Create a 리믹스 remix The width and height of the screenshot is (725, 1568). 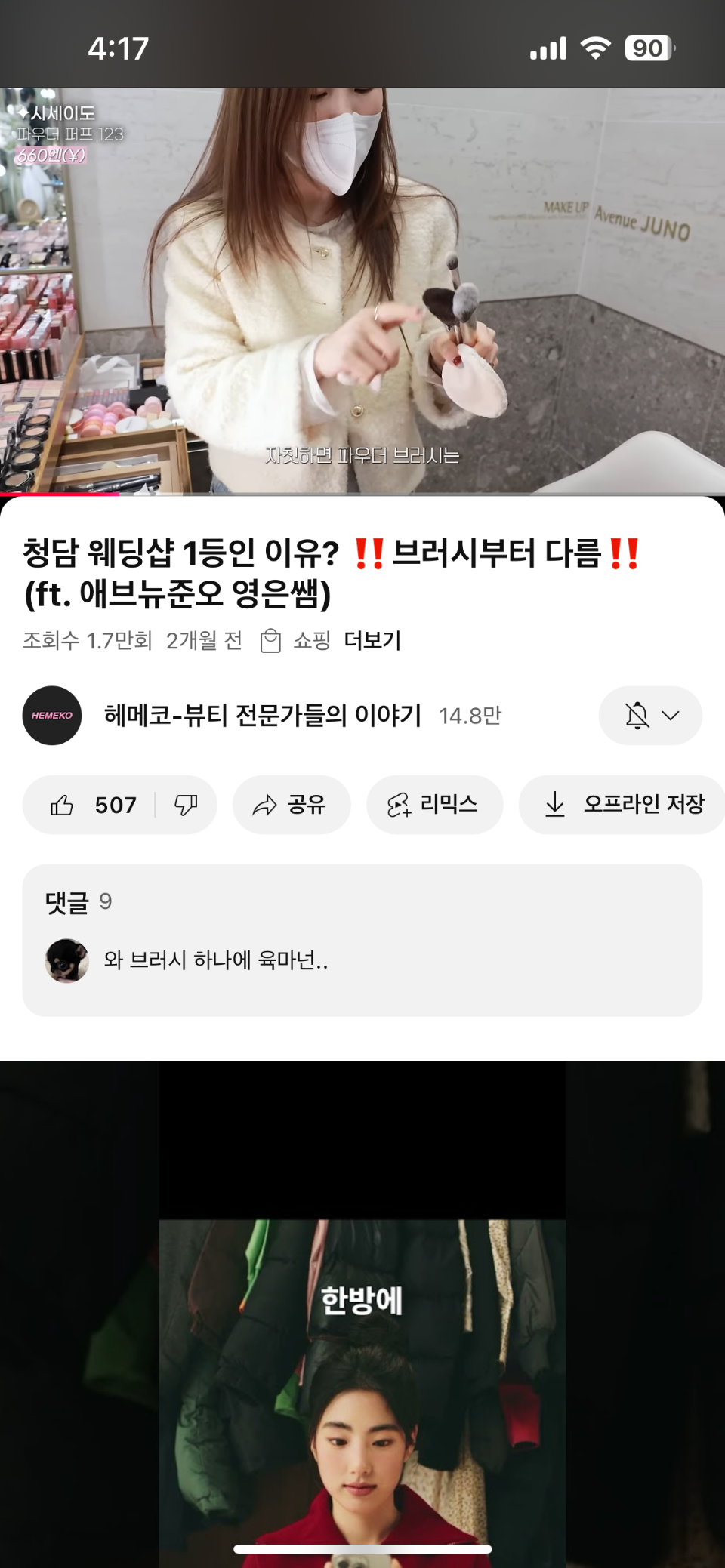tap(434, 805)
